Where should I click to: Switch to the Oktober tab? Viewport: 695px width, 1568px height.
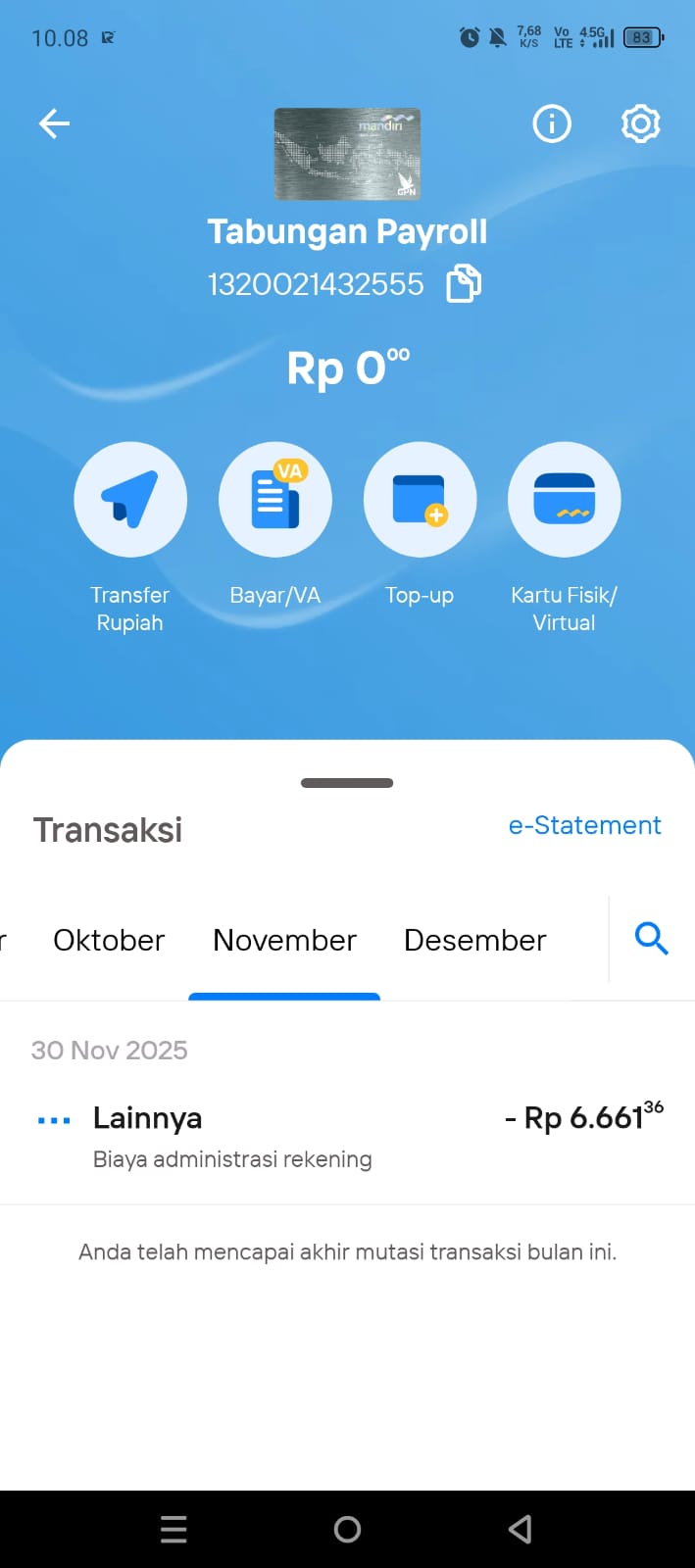[109, 940]
